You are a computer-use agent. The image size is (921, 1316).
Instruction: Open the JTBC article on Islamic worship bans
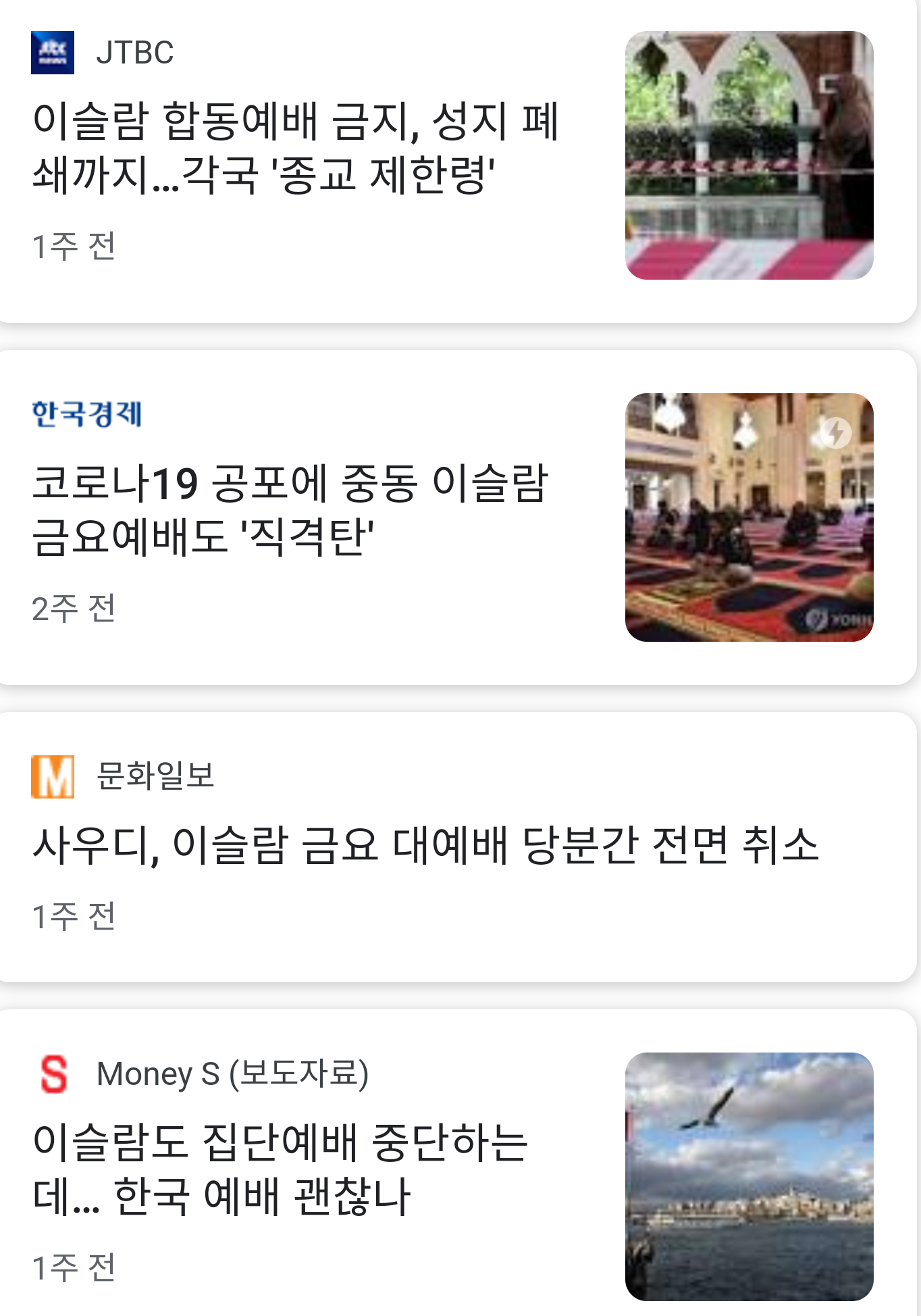pos(296,149)
